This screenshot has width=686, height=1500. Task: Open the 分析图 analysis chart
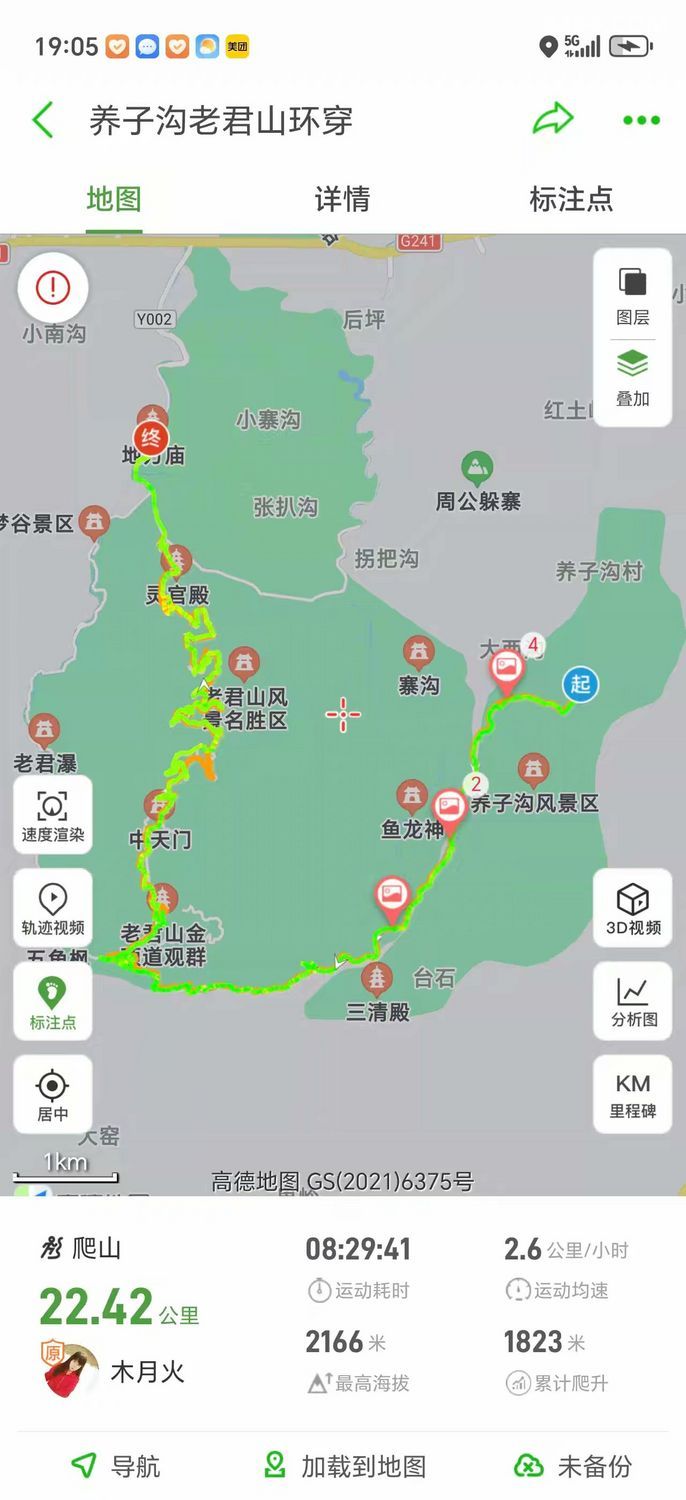click(x=632, y=1002)
